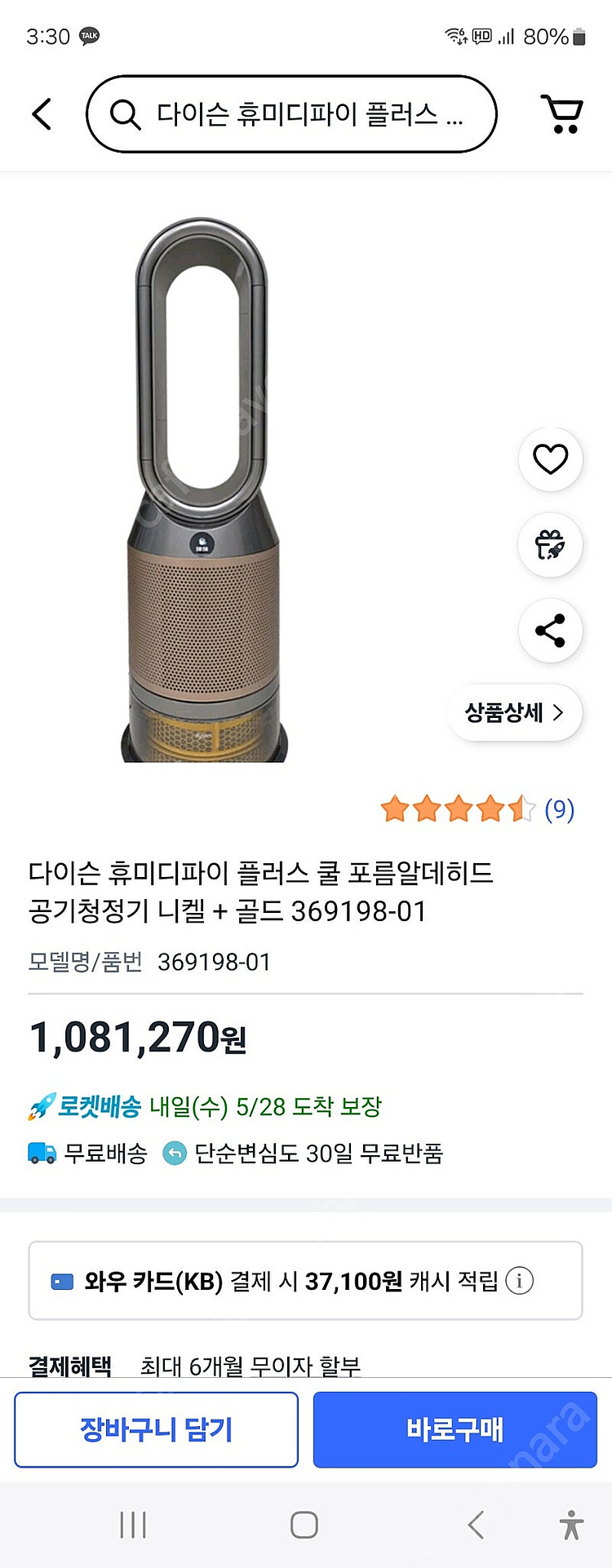
Task: Send this product as a gift
Action: click(x=550, y=545)
